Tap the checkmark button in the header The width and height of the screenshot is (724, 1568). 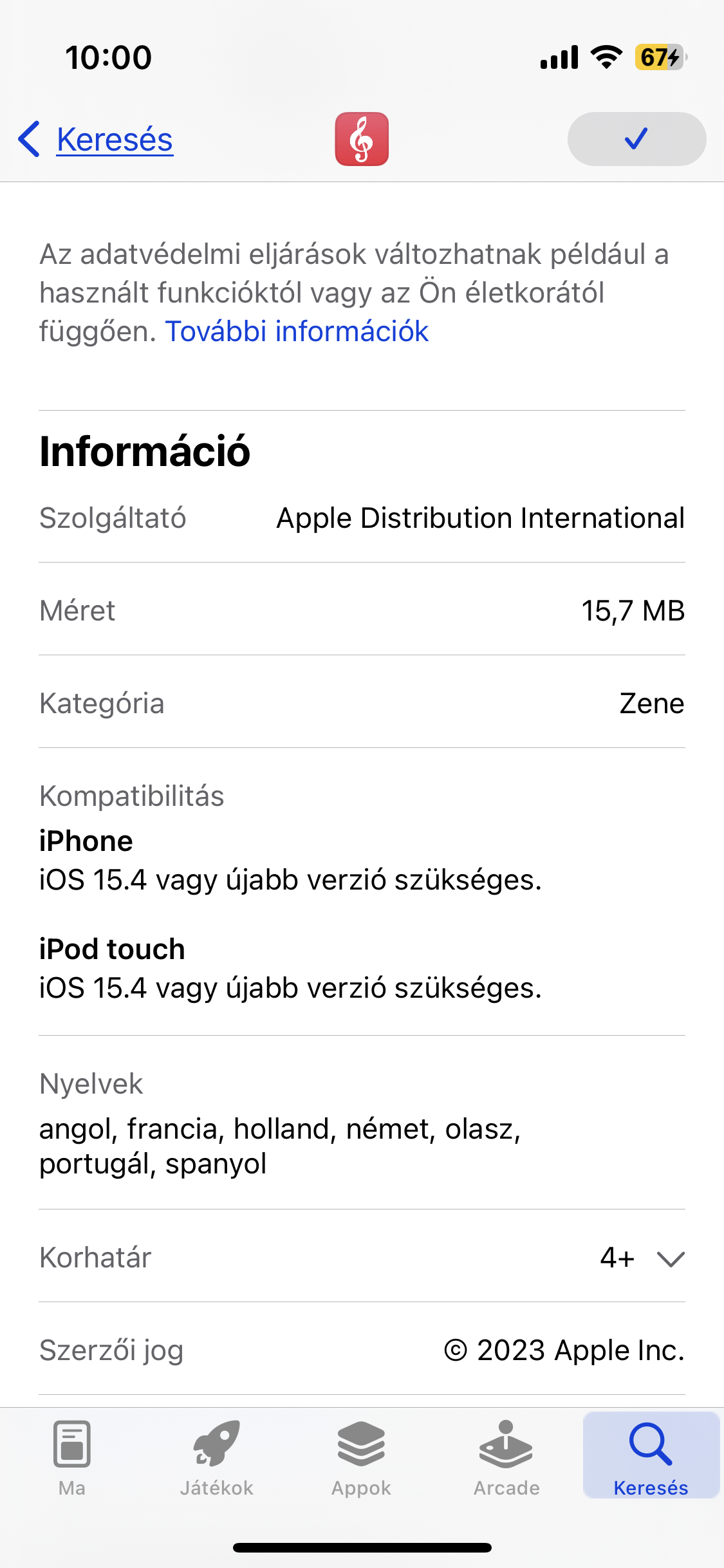636,139
